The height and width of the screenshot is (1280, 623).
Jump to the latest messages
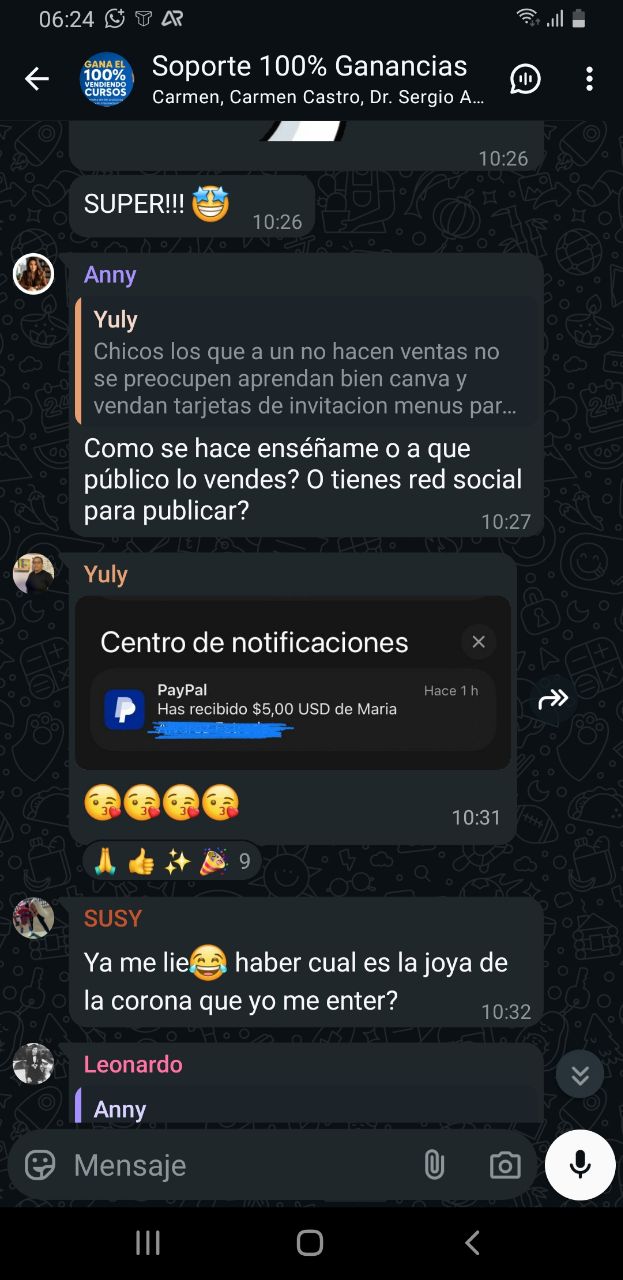(x=579, y=1076)
